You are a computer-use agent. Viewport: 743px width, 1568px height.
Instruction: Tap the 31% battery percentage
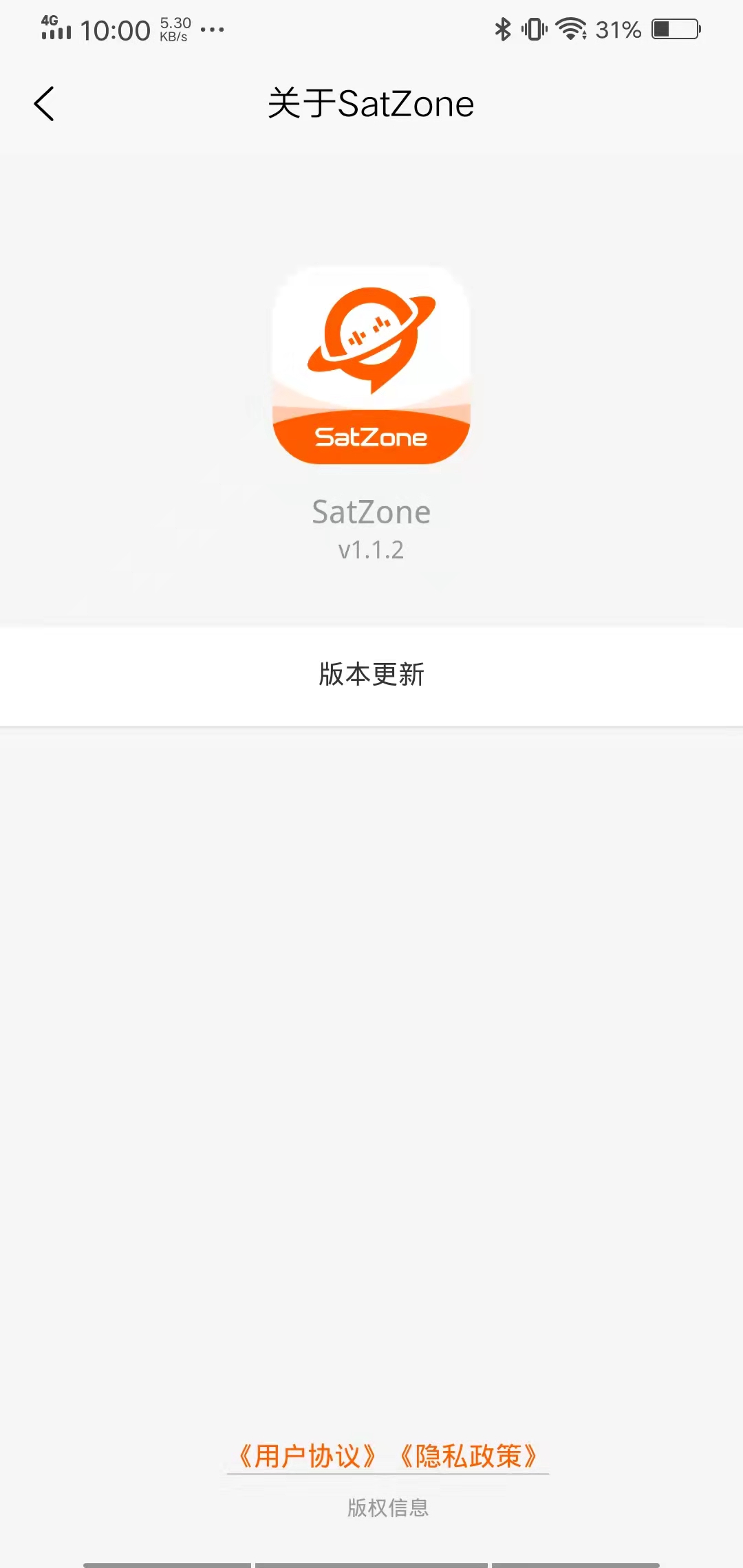click(x=616, y=29)
